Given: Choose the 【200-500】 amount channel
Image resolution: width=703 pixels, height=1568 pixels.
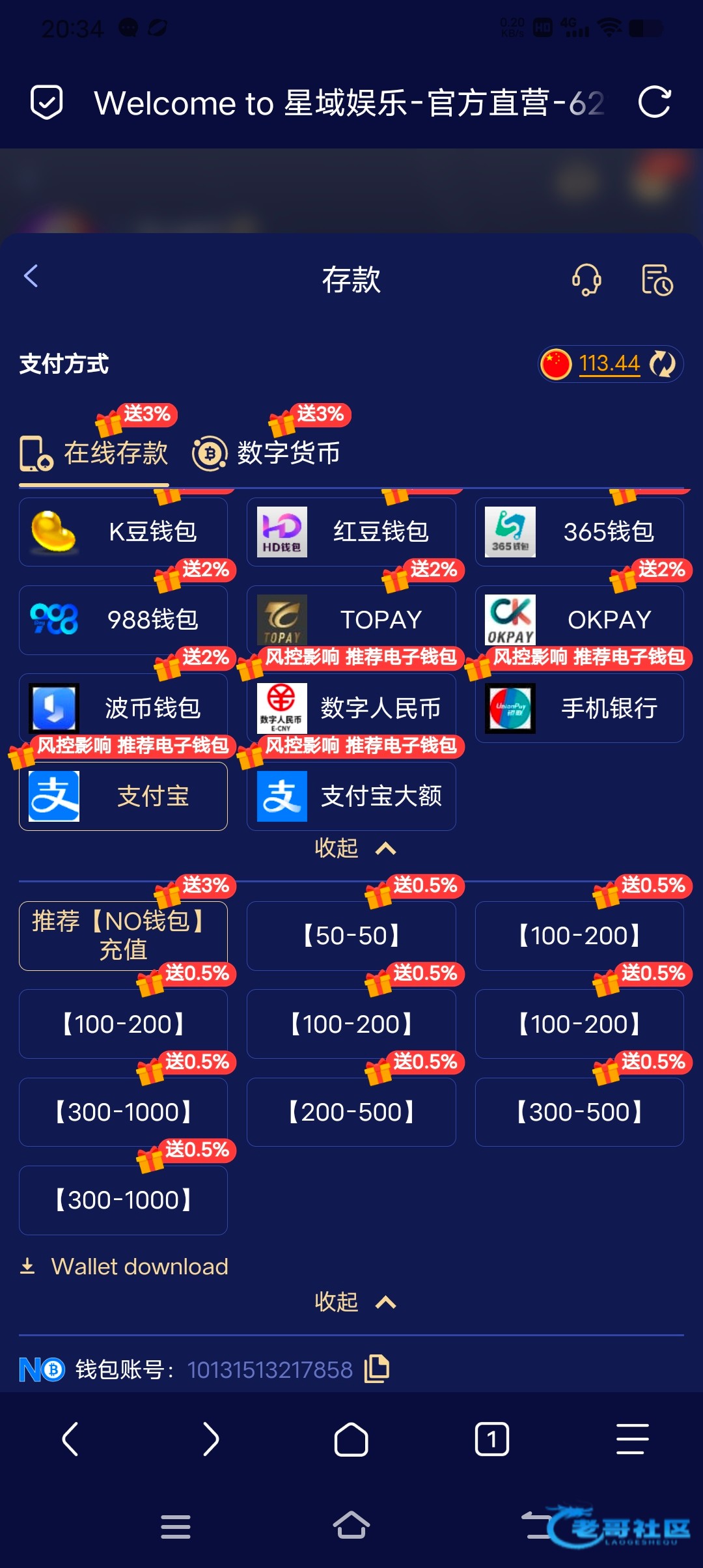Looking at the screenshot, I should pyautogui.click(x=351, y=1112).
